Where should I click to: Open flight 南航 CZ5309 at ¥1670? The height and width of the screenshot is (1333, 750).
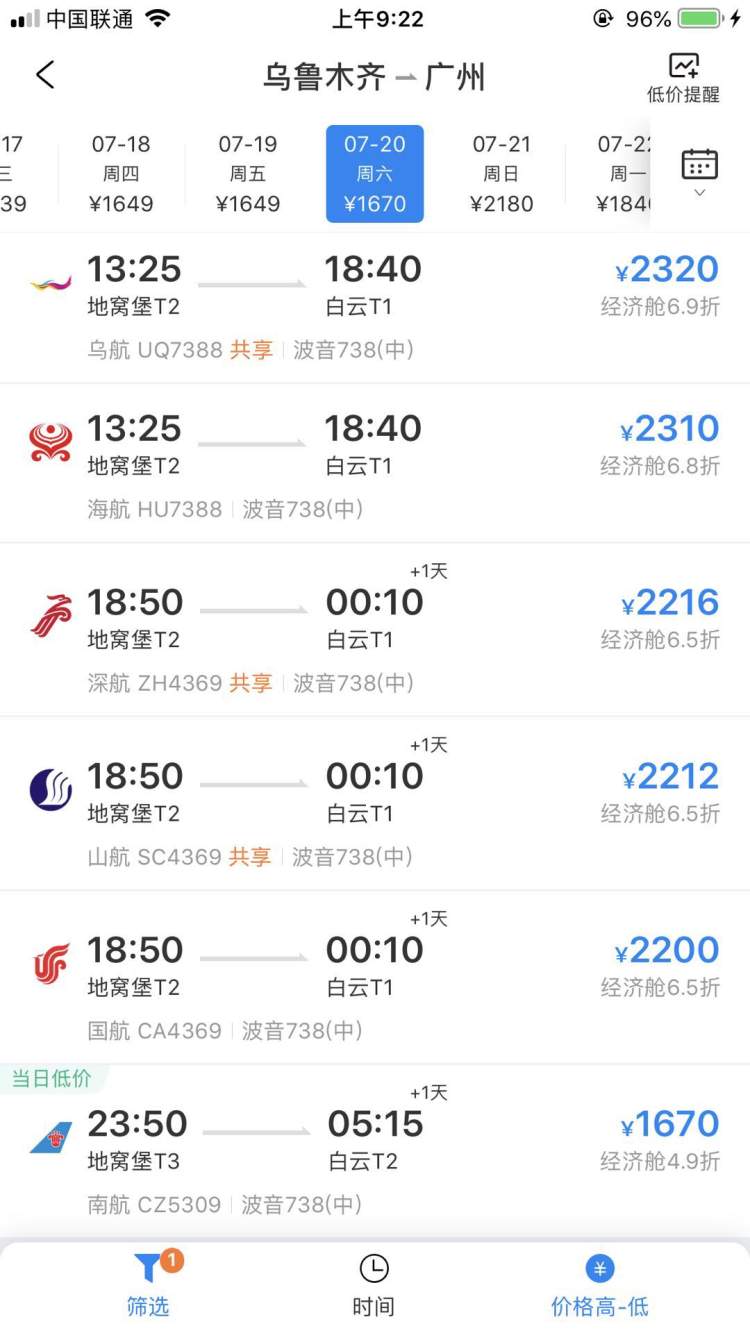coord(375,1152)
